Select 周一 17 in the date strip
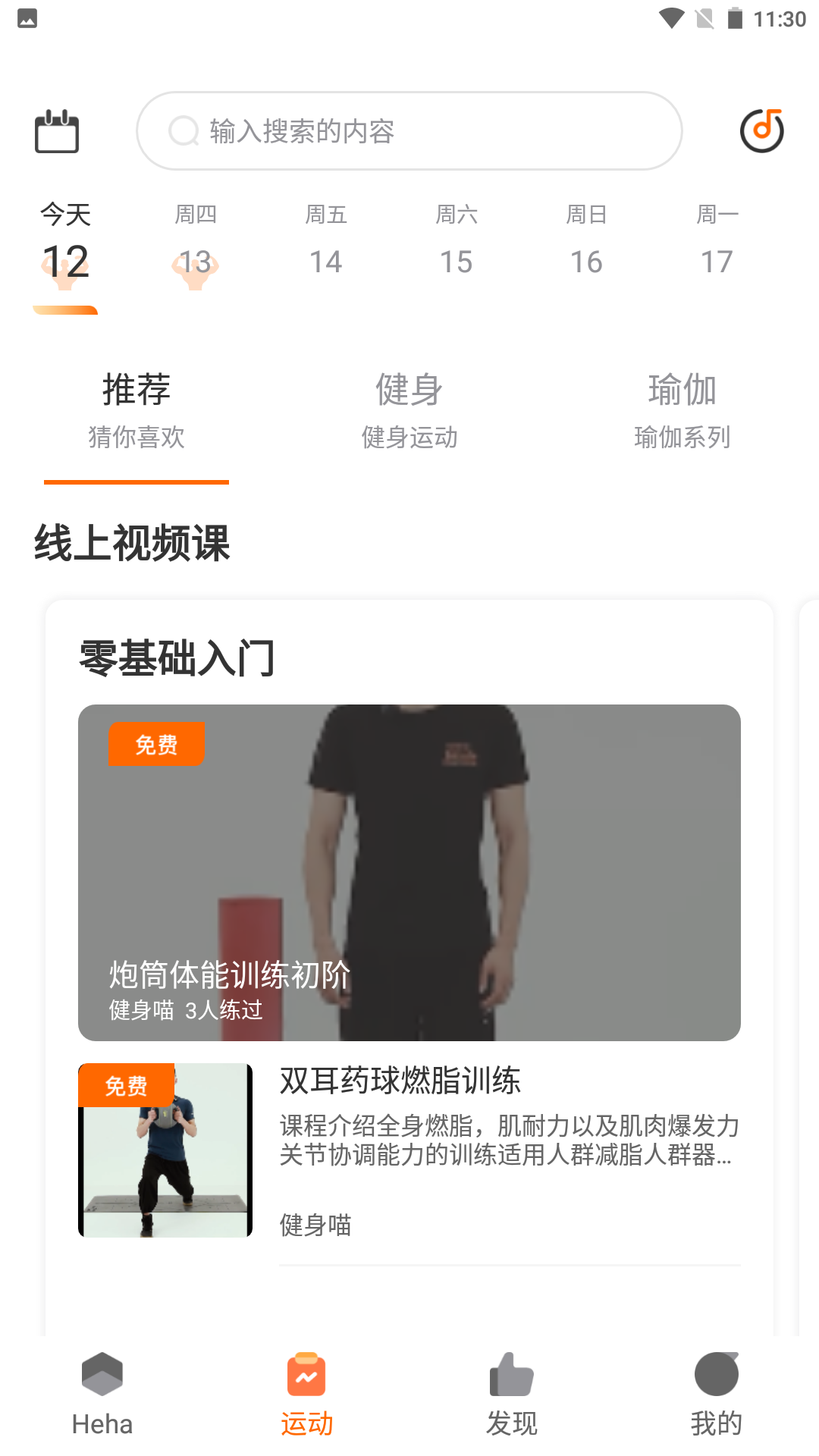Screen dimensions: 819x1456 click(717, 241)
